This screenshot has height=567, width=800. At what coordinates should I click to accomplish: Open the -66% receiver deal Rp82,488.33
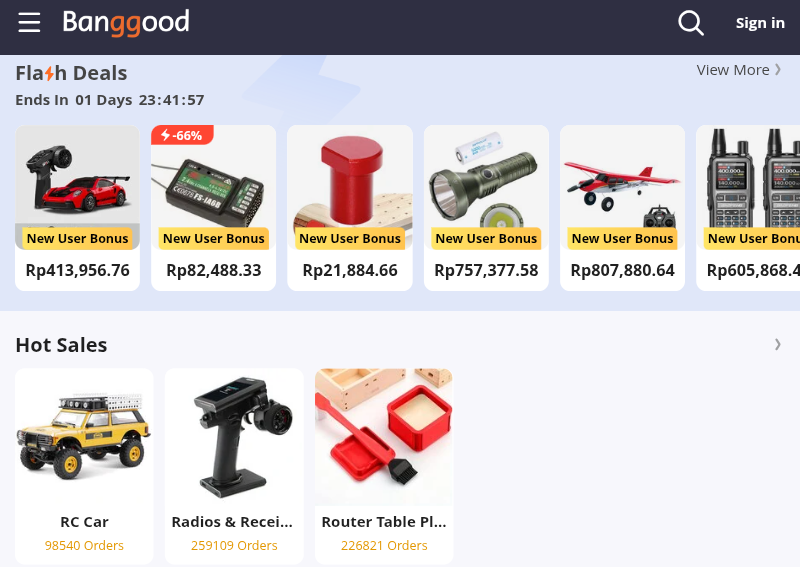pos(213,200)
